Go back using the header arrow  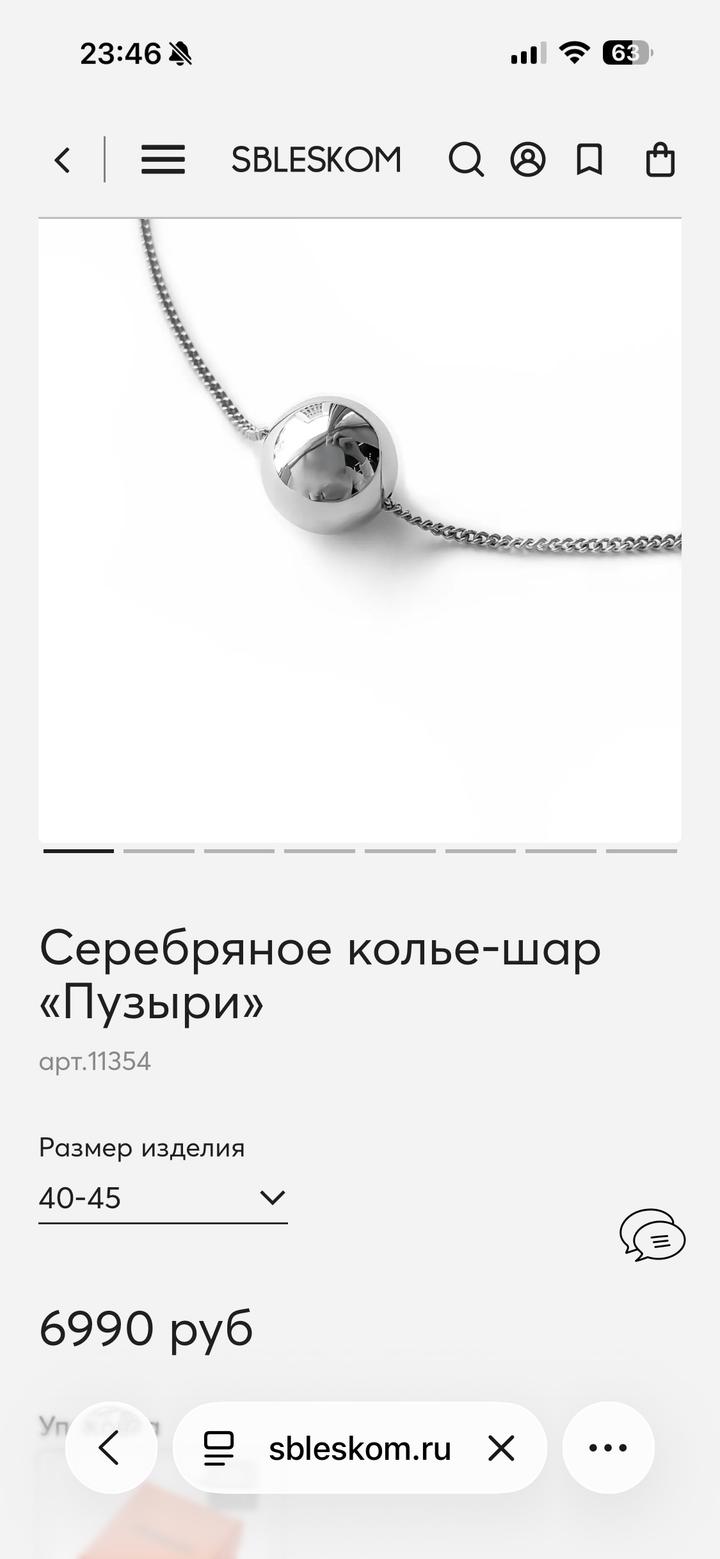pyautogui.click(x=63, y=160)
